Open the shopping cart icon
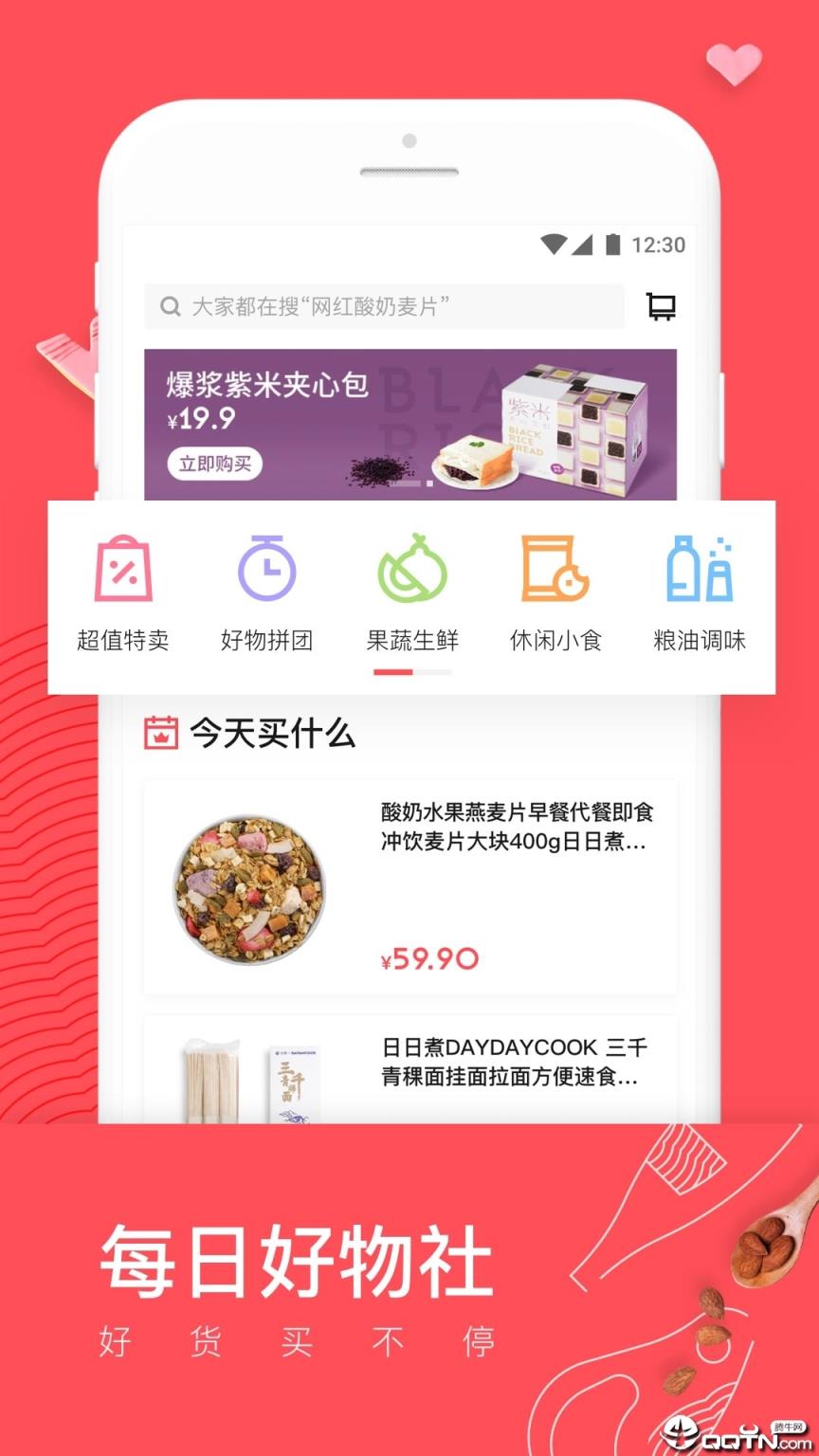Screen dimensions: 819x1456 click(x=661, y=306)
